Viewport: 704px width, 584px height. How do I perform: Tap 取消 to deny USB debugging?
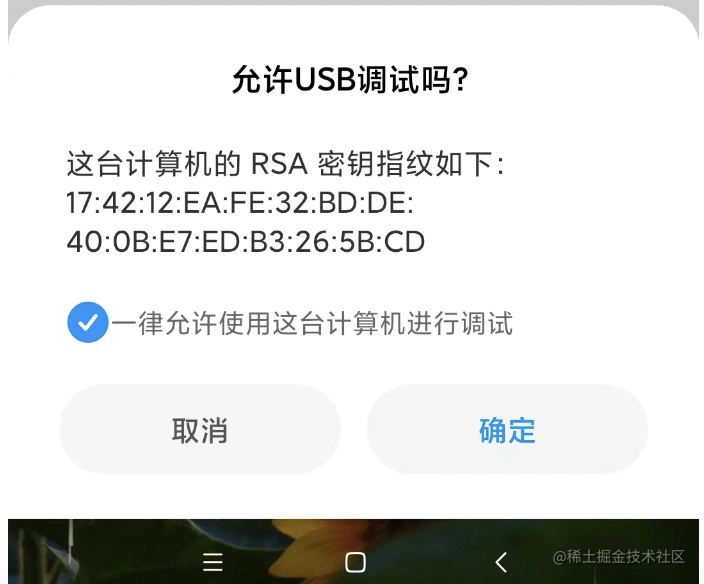click(x=200, y=430)
